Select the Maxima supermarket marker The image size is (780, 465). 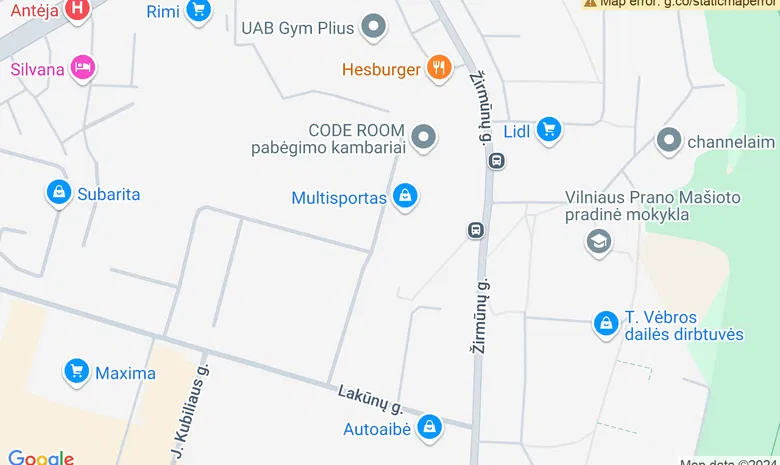76,372
